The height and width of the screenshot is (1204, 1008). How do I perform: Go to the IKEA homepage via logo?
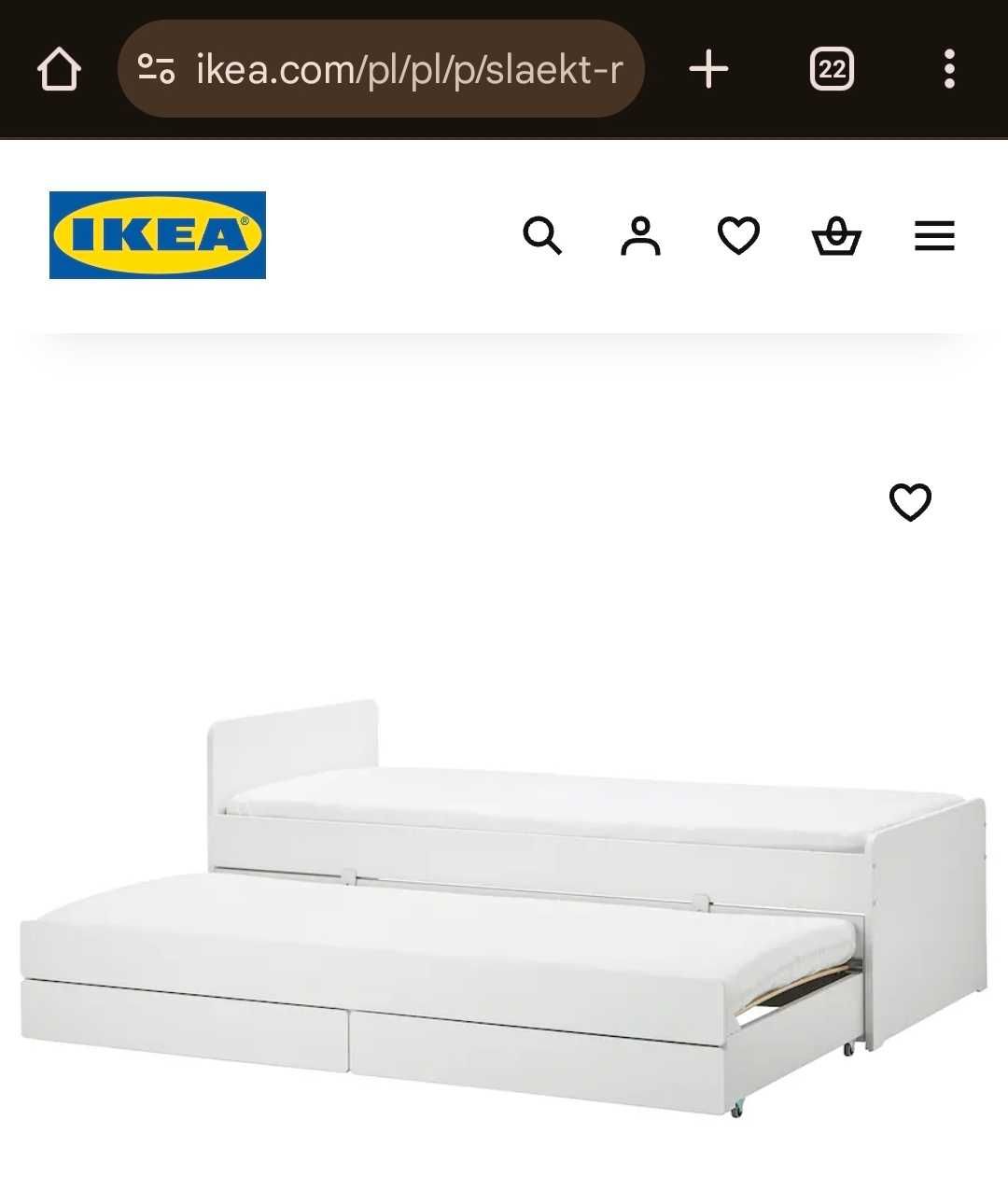coord(158,235)
